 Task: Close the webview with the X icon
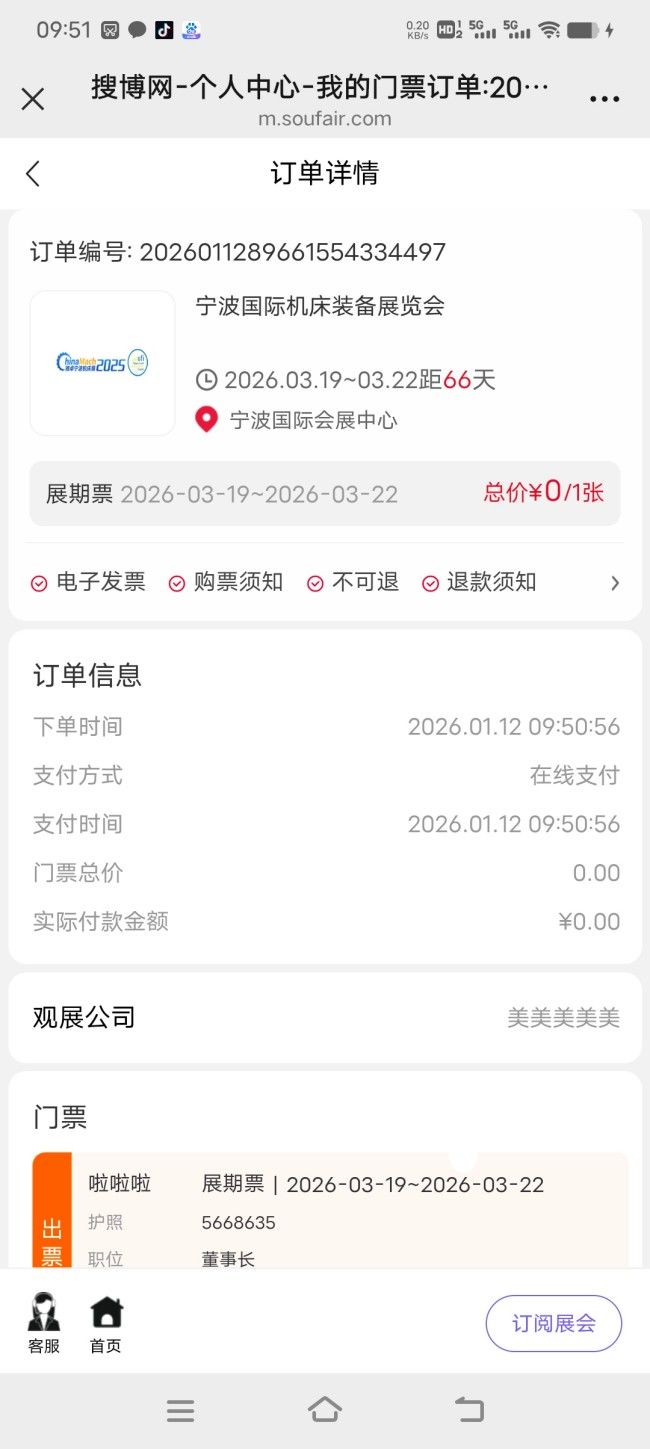pos(33,99)
